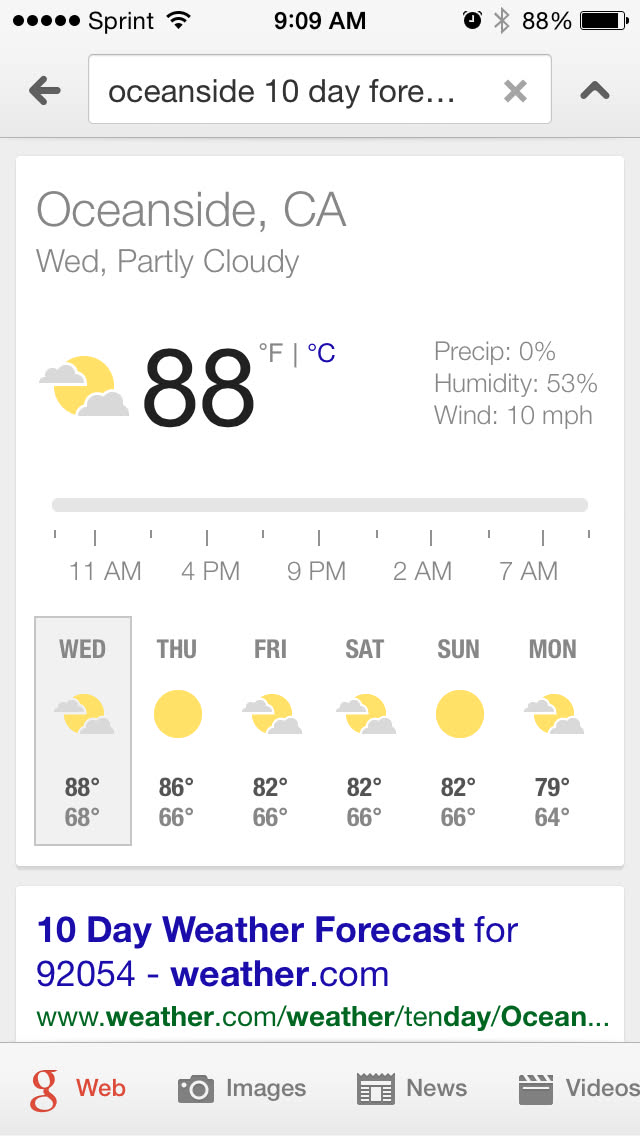Select the hourly forecast time slider
640x1136 pixels.
(x=320, y=505)
